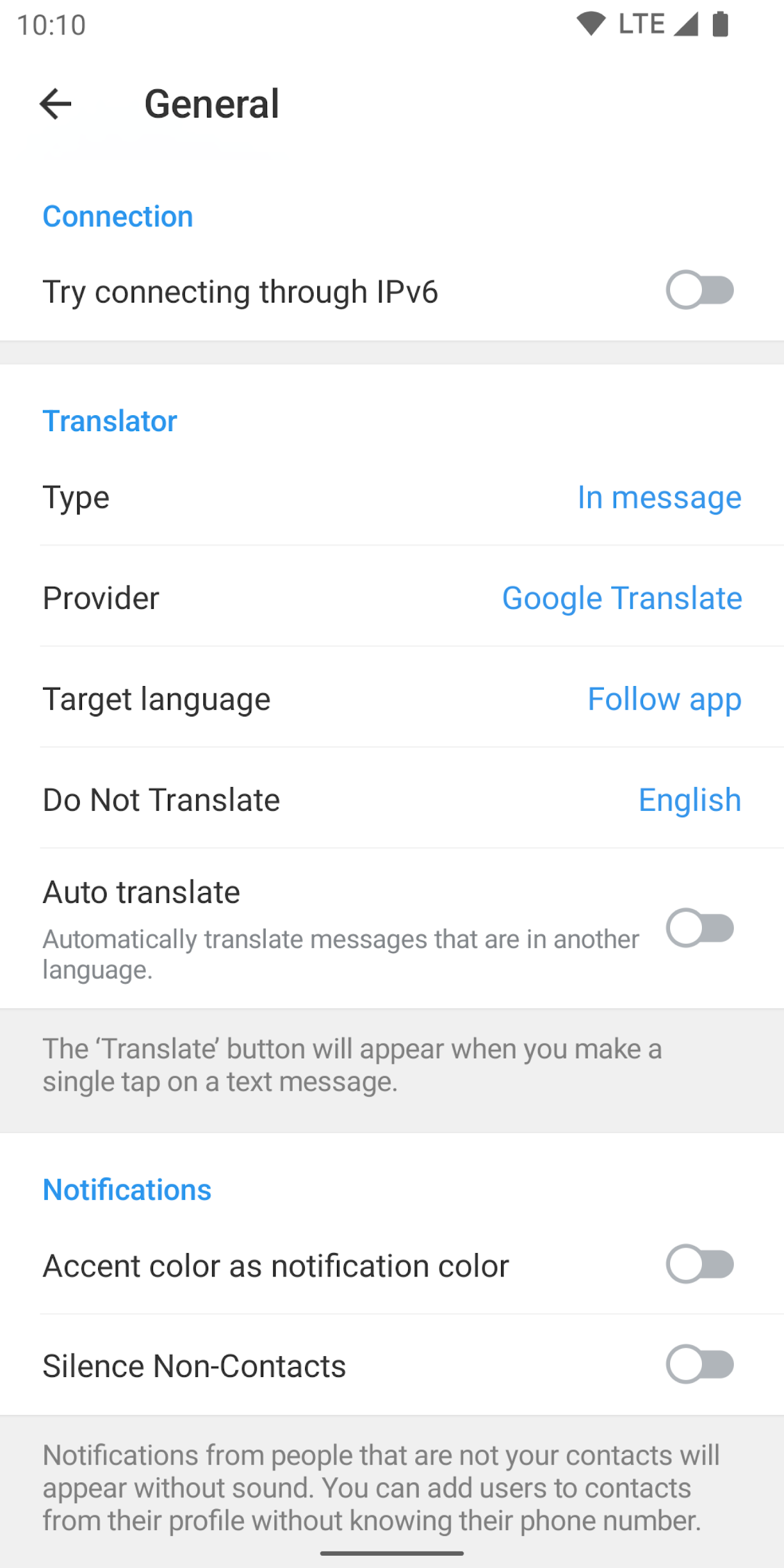Change translator Type setting

tap(392, 497)
